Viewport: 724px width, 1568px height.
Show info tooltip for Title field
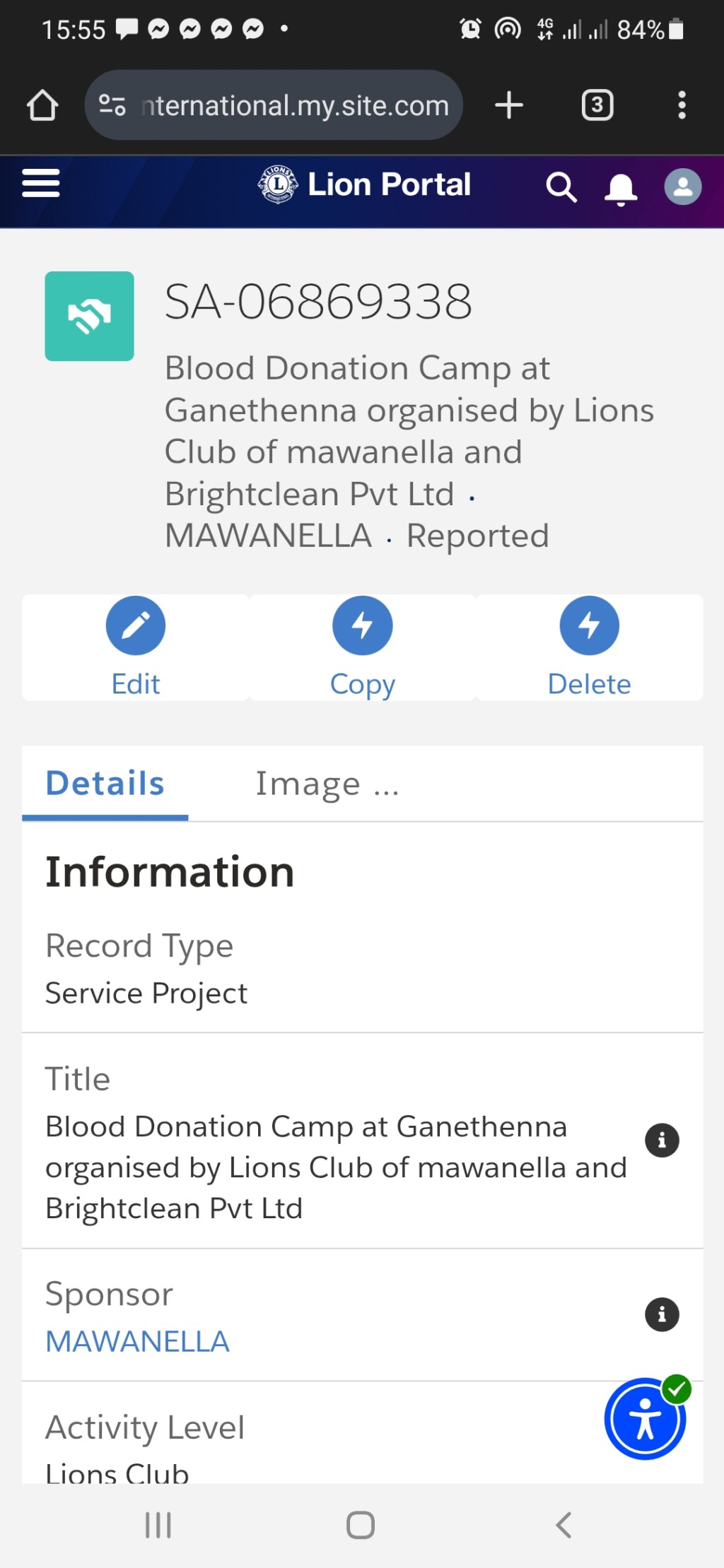(662, 1140)
